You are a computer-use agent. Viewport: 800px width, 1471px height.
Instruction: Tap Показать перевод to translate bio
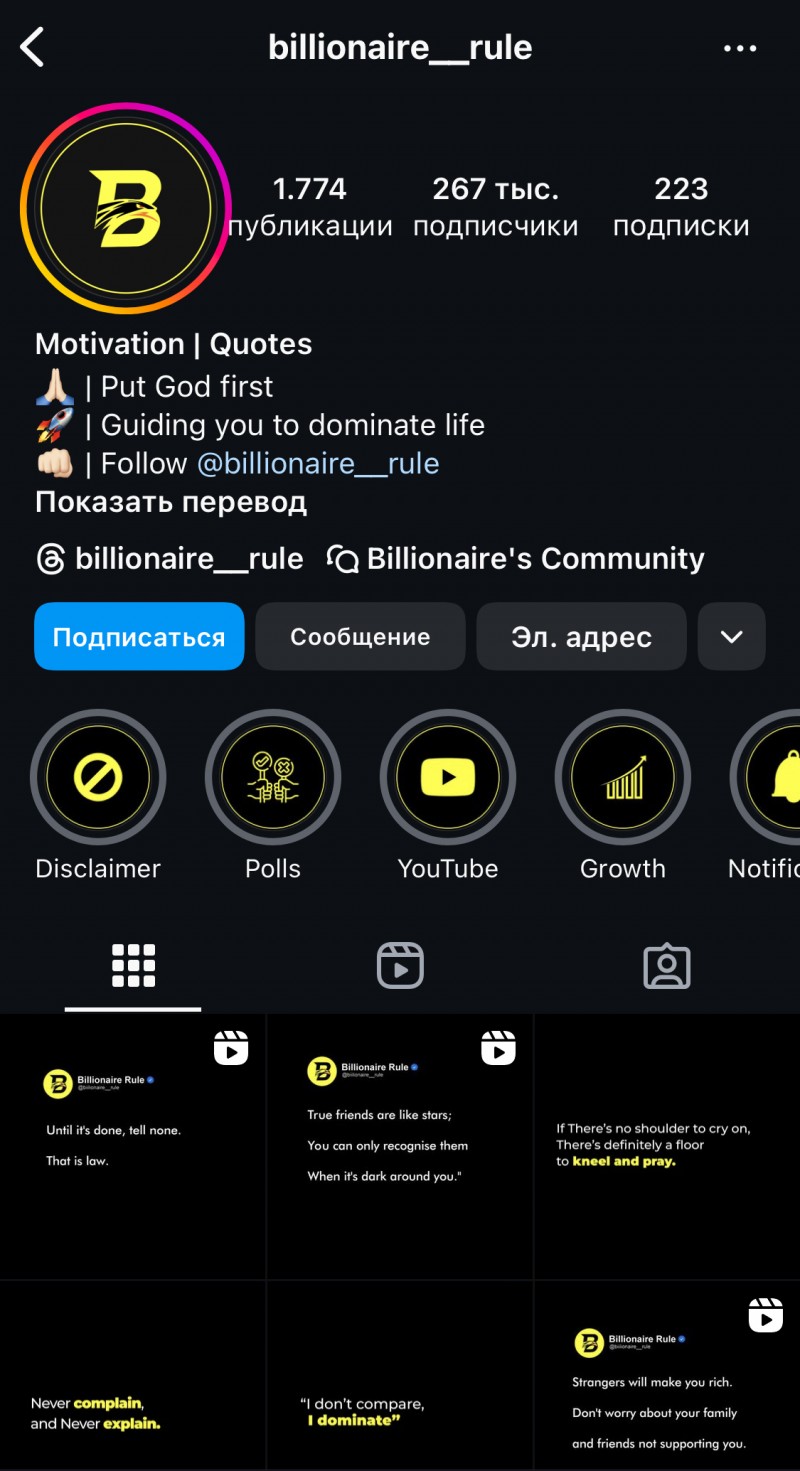pyautogui.click(x=171, y=502)
